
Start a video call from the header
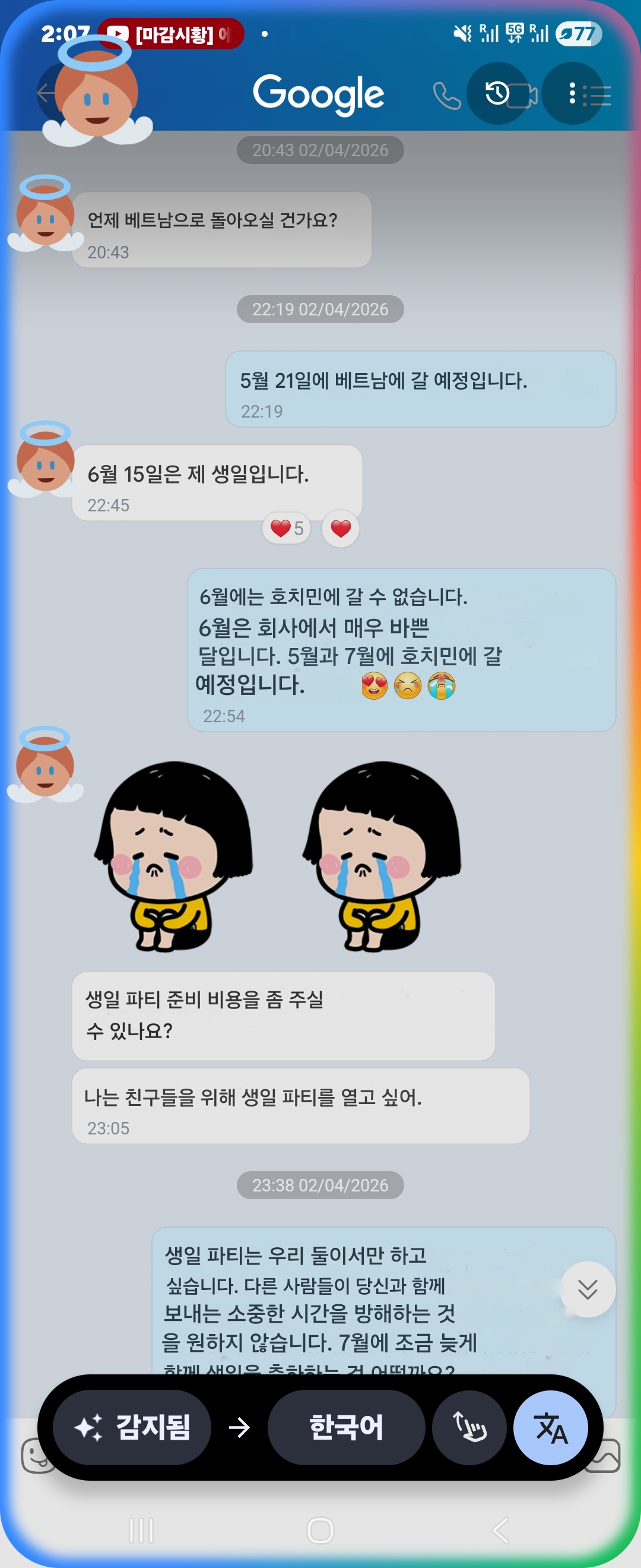523,96
